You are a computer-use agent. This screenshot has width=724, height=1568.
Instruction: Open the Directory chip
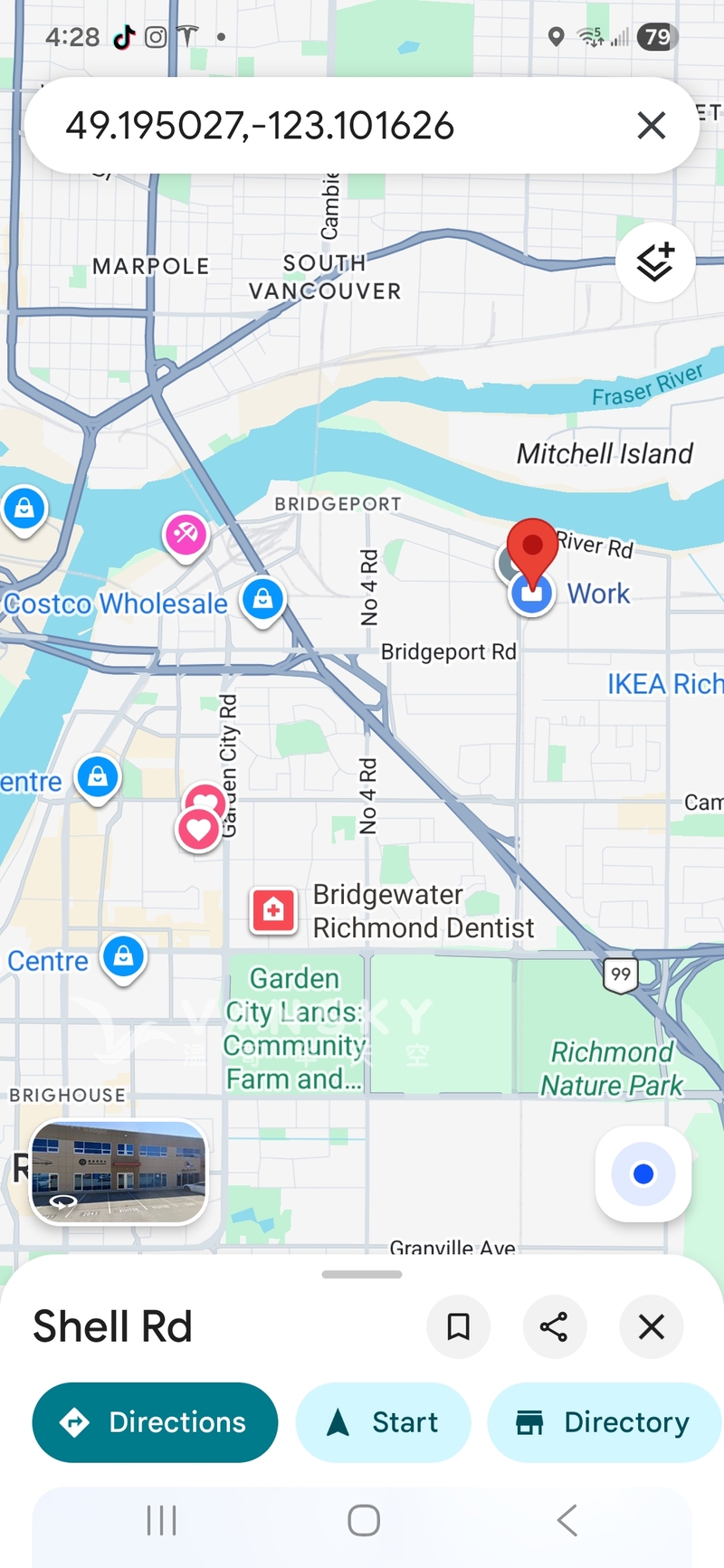coord(604,1422)
